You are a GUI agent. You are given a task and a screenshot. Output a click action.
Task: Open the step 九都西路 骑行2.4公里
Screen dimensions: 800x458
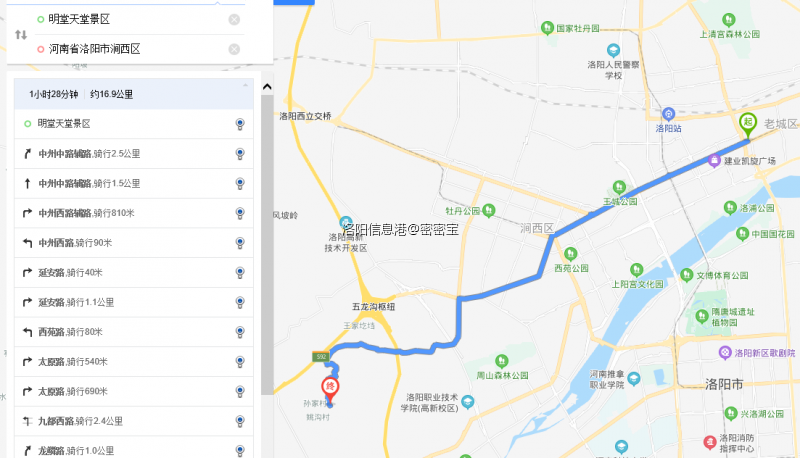coord(130,421)
